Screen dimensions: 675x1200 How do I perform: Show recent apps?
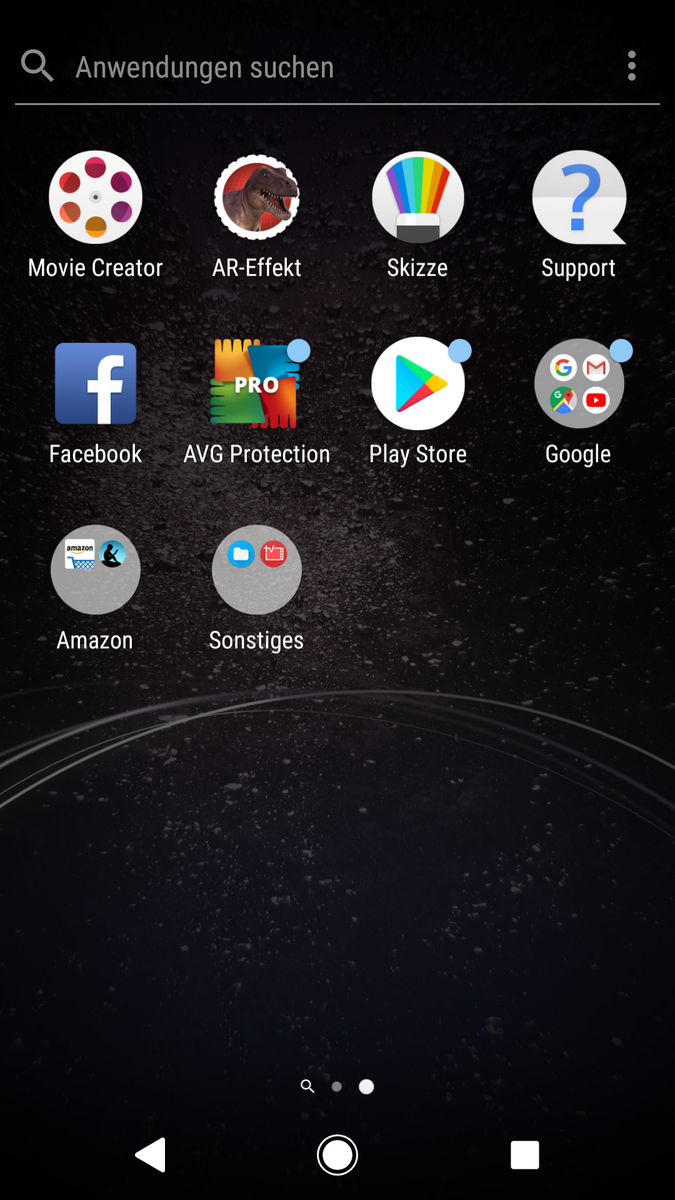[524, 1155]
